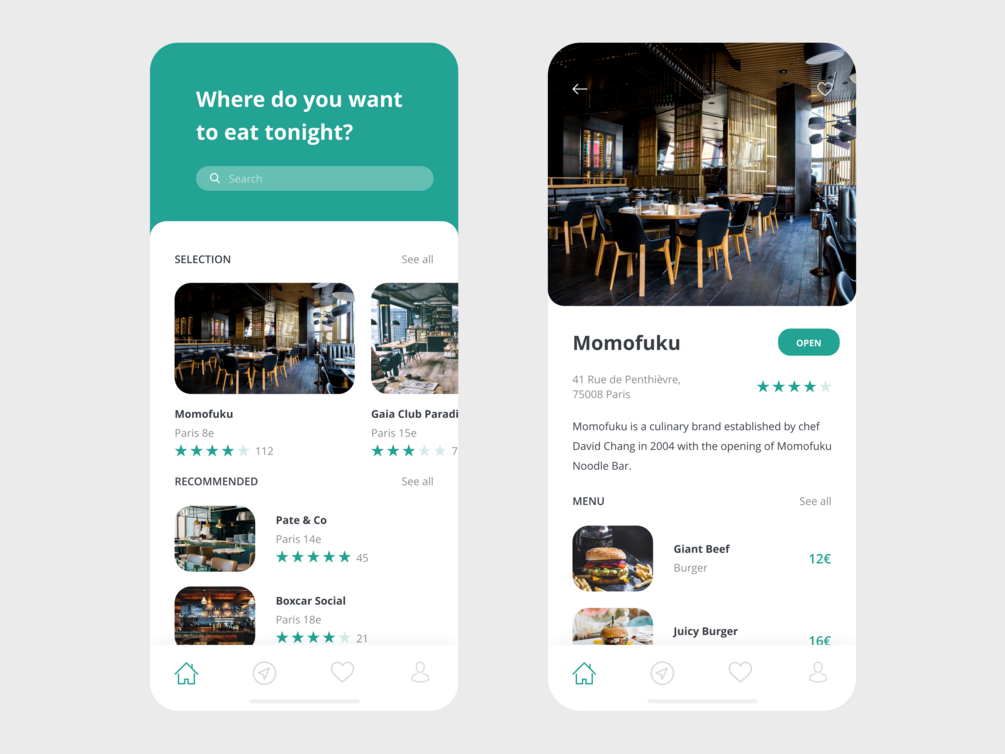Tap the OPEN button beside Momofuku
The width and height of the screenshot is (1005, 754).
pyautogui.click(x=808, y=342)
